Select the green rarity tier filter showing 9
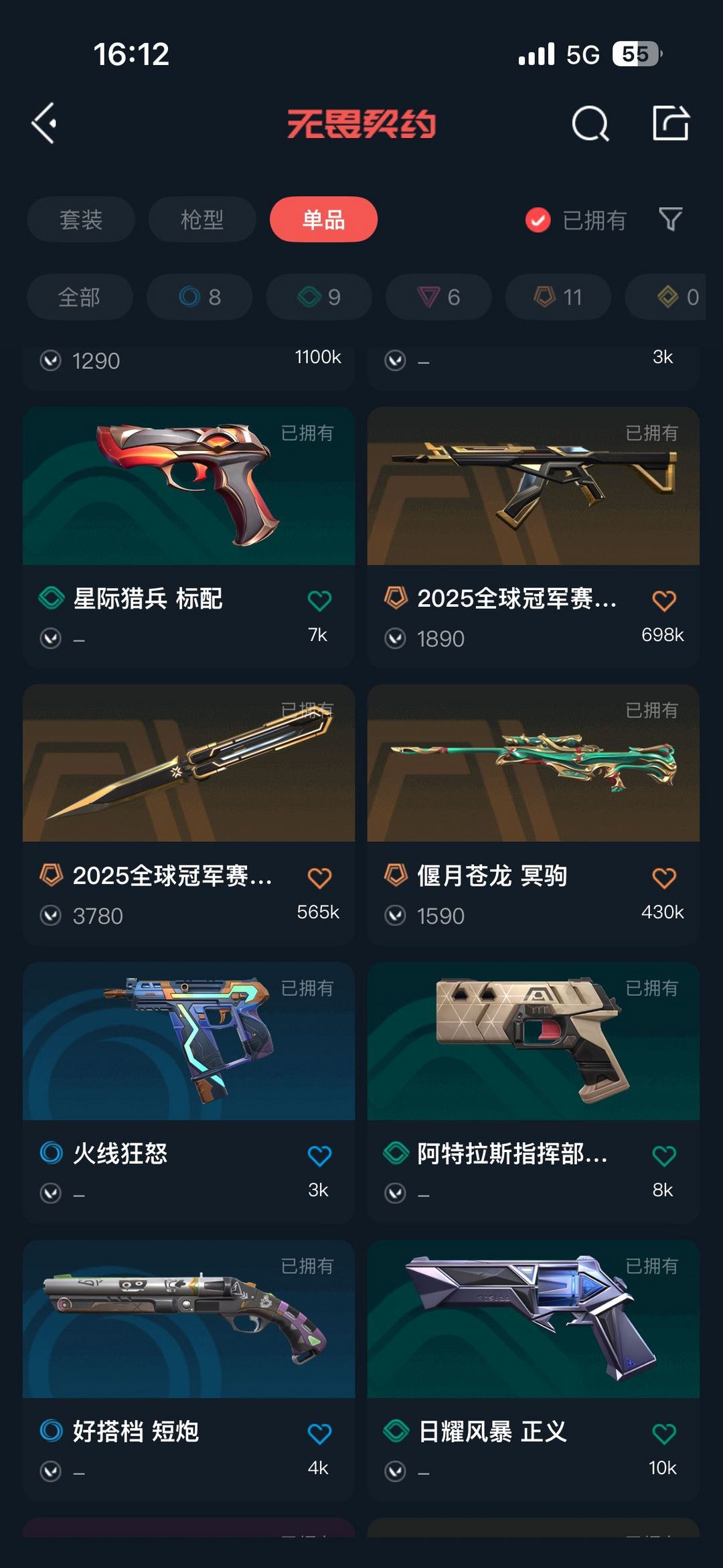Screen dimensions: 723x1568 tap(318, 297)
